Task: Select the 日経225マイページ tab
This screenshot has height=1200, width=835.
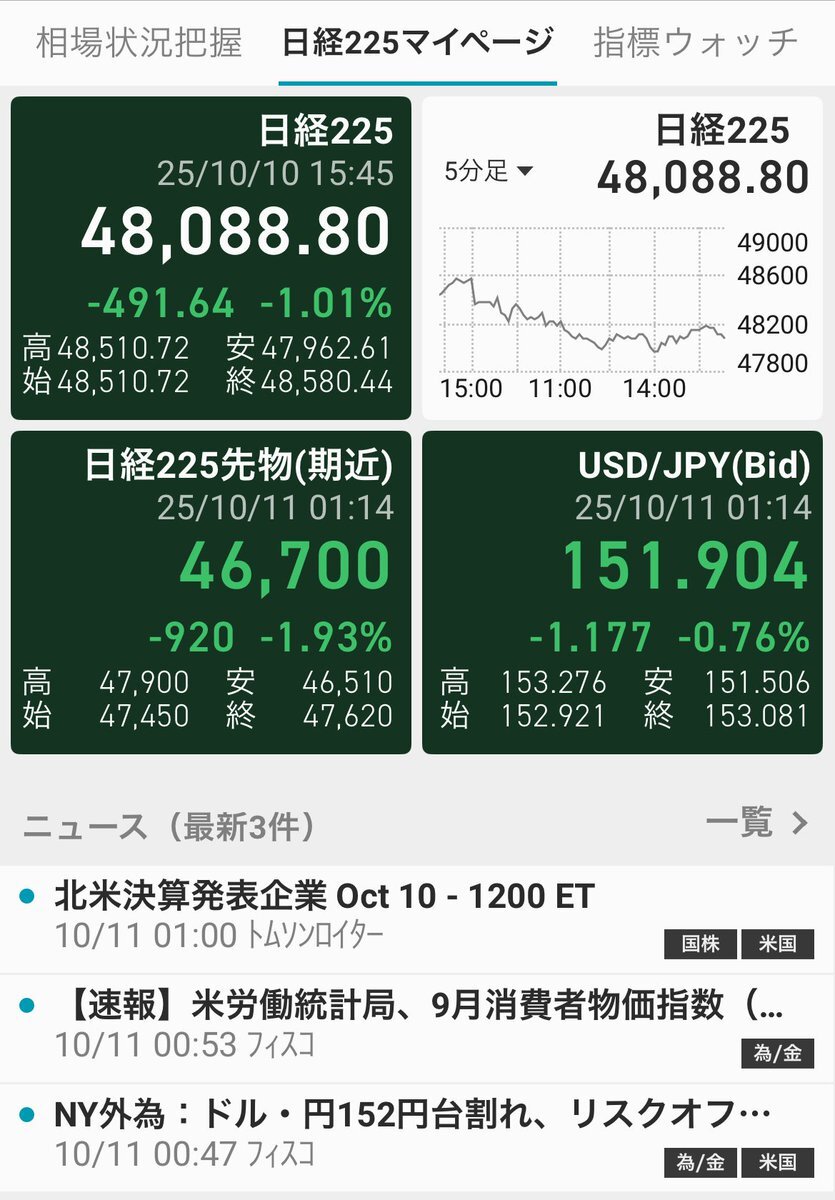Action: (417, 43)
